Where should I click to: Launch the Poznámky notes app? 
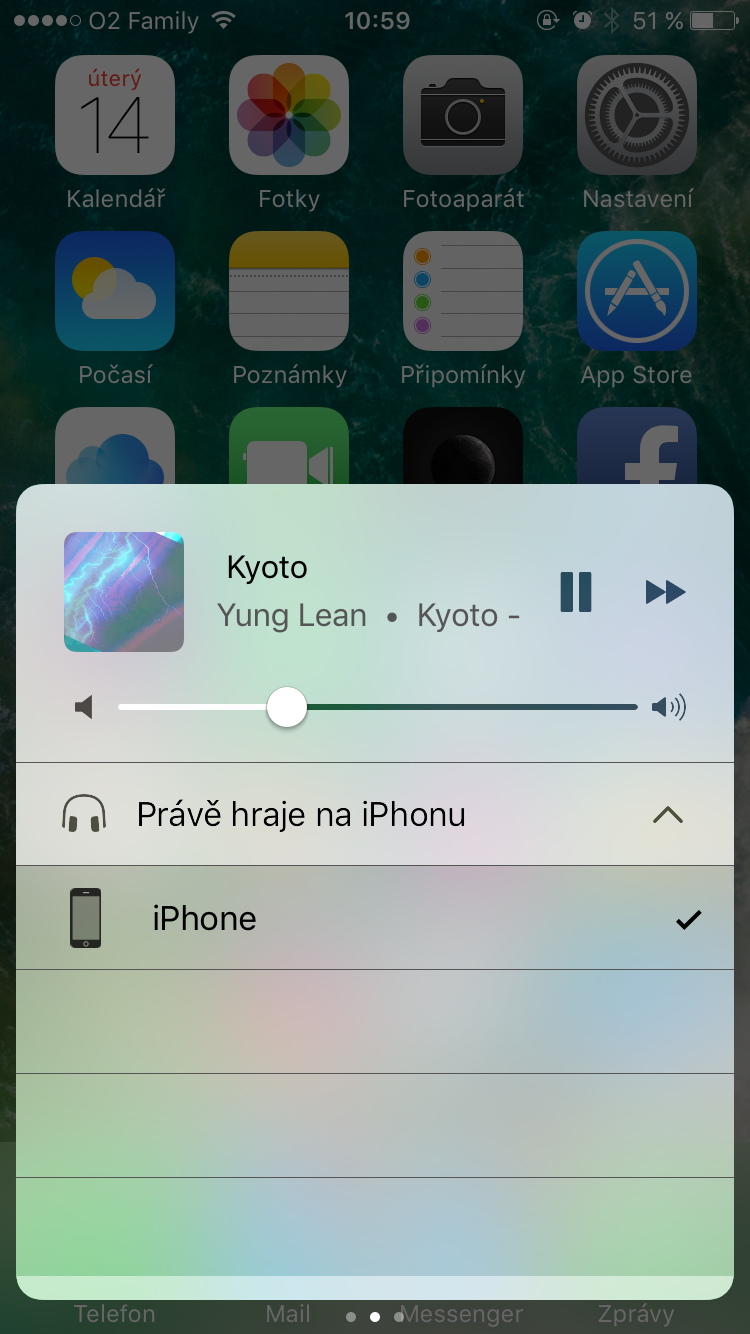[288, 291]
